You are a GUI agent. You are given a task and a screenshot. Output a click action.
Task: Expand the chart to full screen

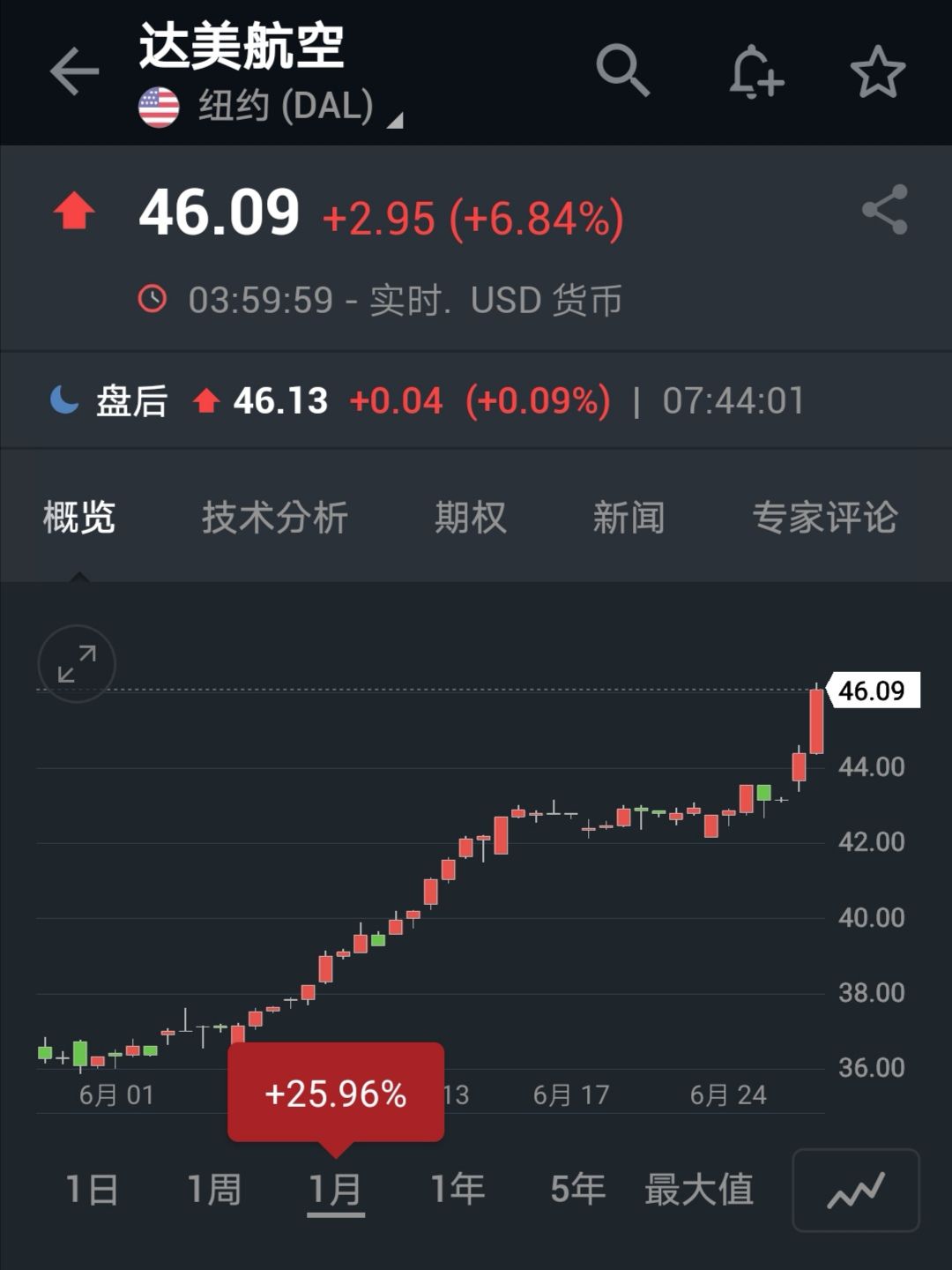pos(78,664)
